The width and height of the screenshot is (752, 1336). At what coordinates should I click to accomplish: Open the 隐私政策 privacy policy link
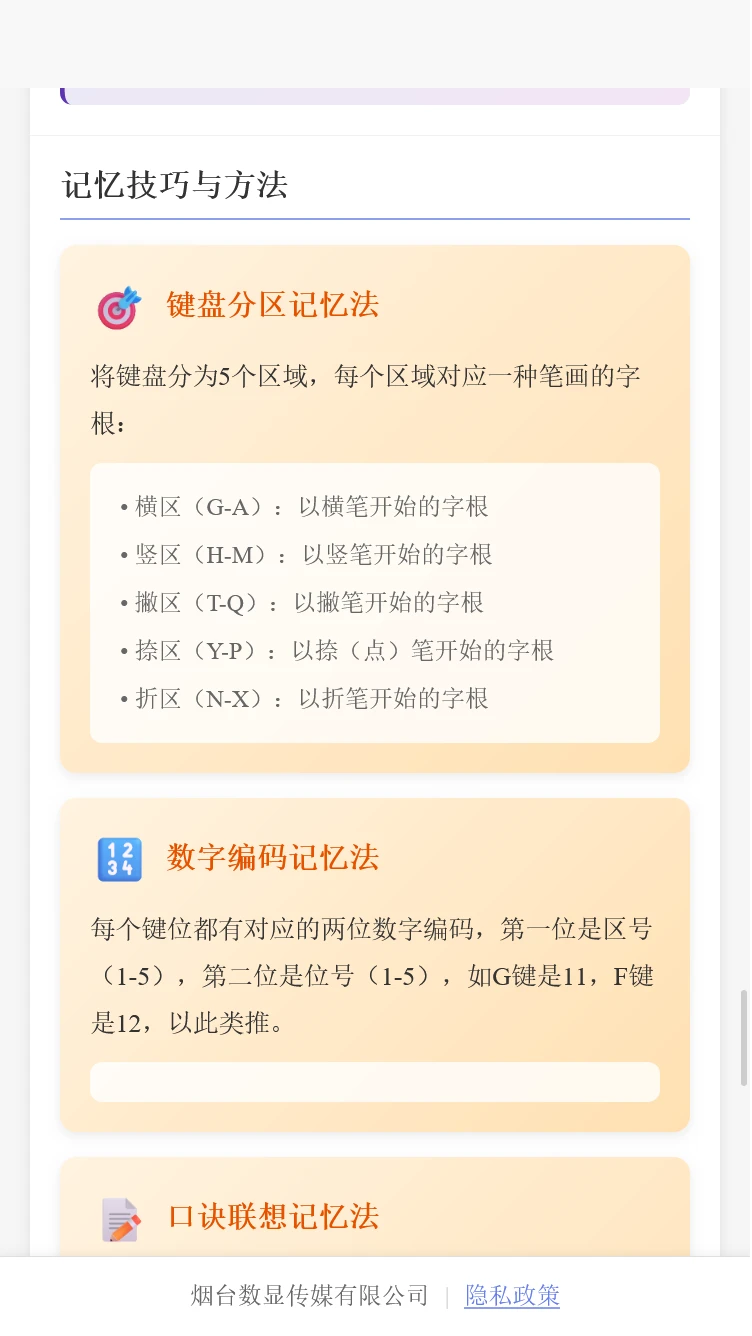pos(512,1296)
